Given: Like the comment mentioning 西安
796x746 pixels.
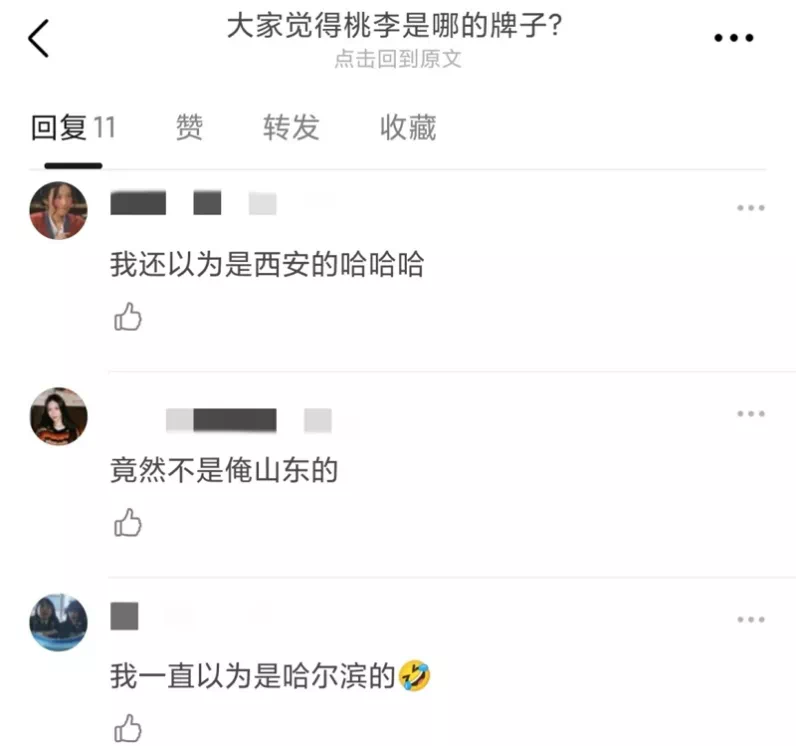Looking at the screenshot, I should click(x=128, y=318).
